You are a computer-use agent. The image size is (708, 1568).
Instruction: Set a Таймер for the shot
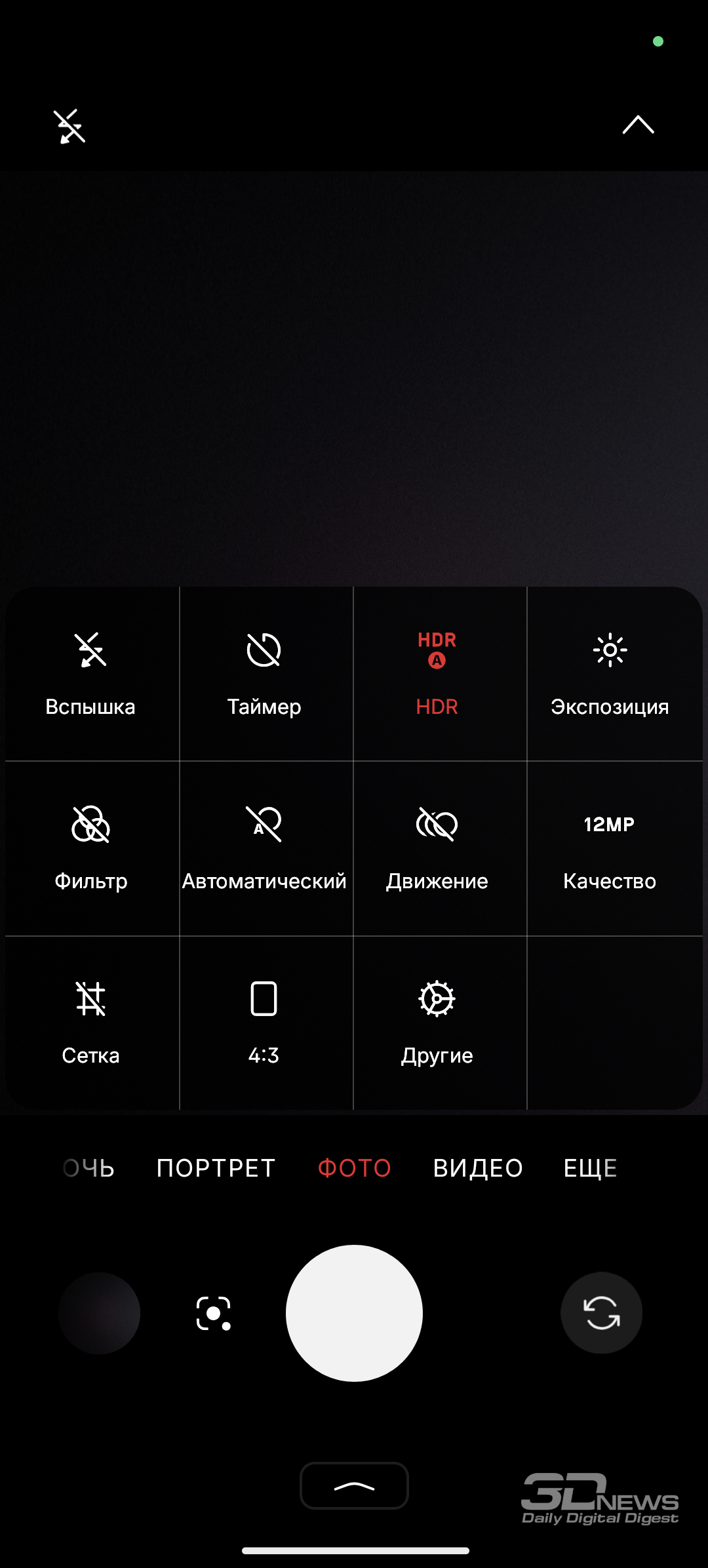[264, 674]
